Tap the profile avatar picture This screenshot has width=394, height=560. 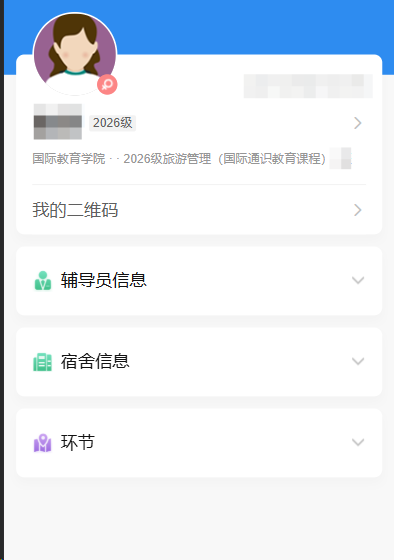[75, 54]
